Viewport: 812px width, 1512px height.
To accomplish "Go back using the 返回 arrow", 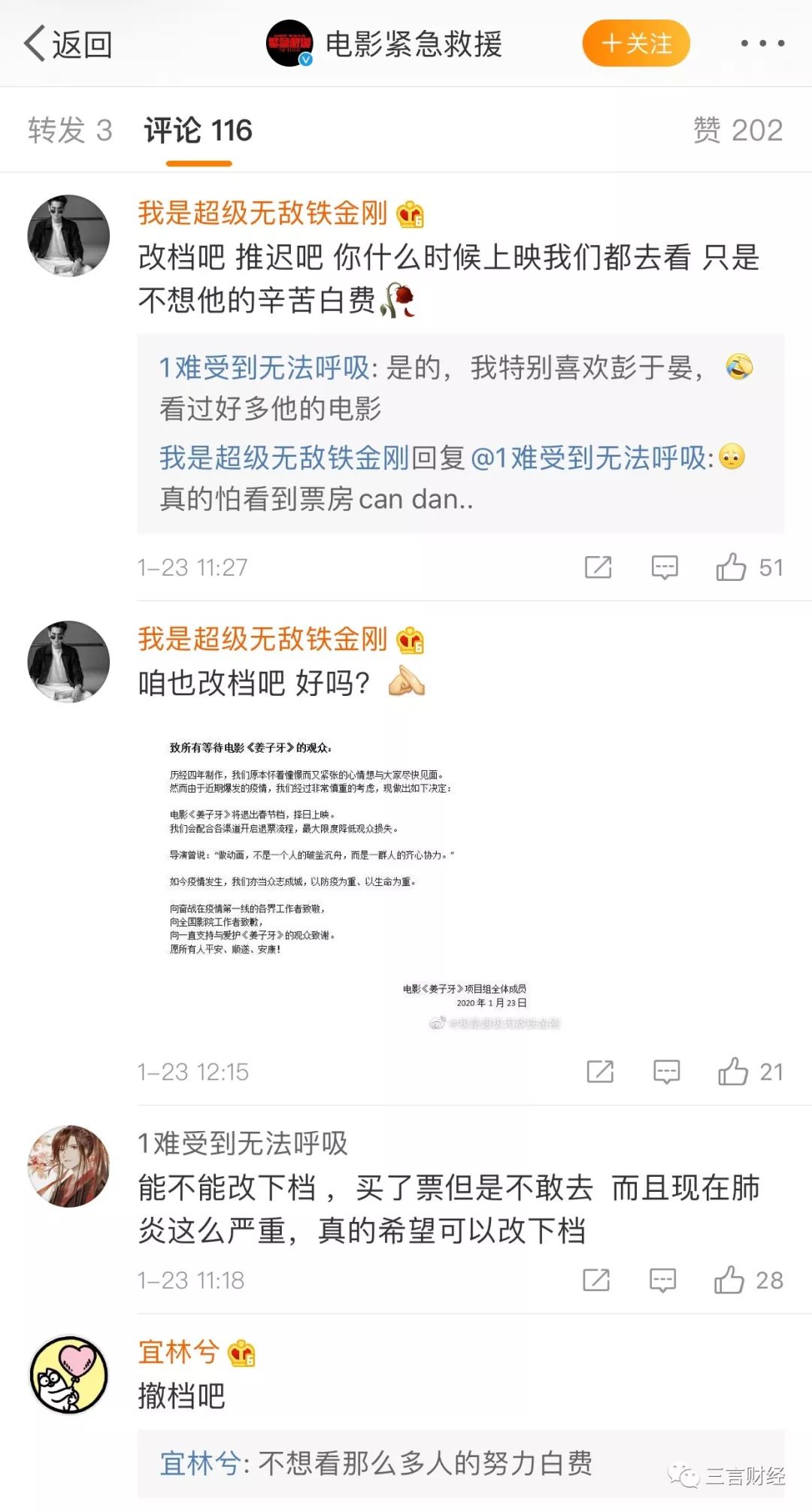I will point(68,44).
